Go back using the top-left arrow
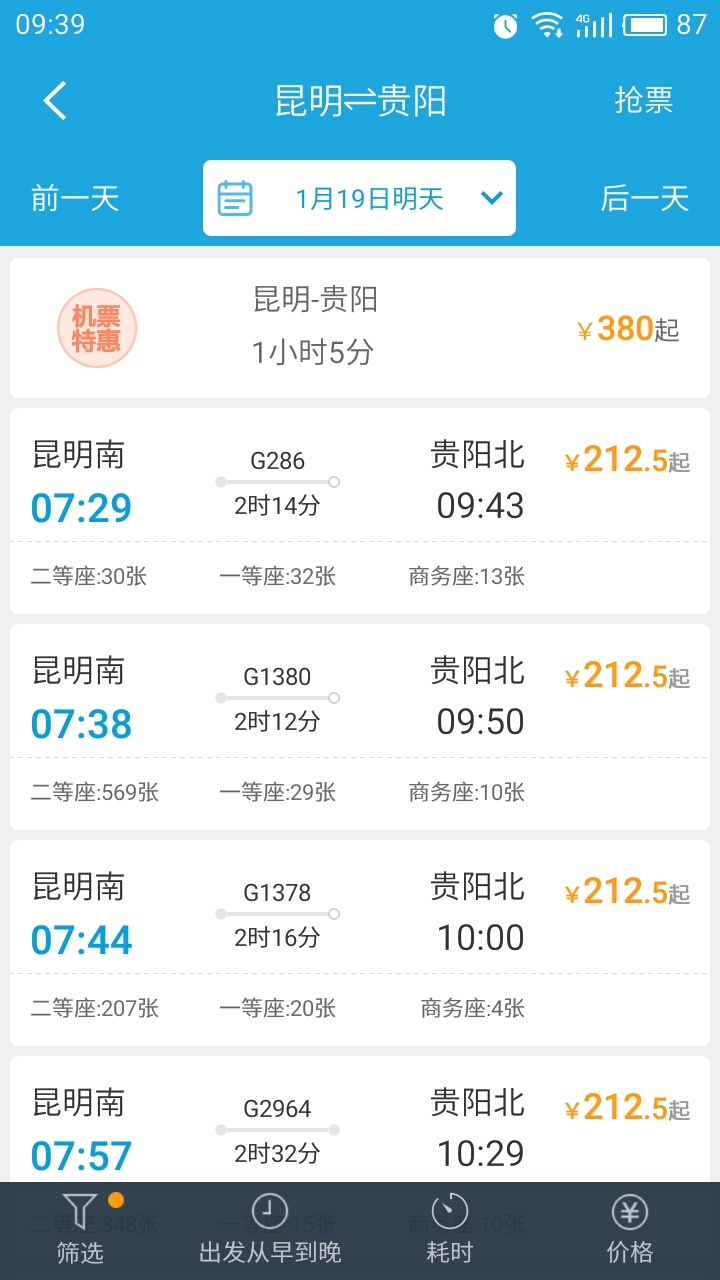The height and width of the screenshot is (1280, 720). [55, 101]
